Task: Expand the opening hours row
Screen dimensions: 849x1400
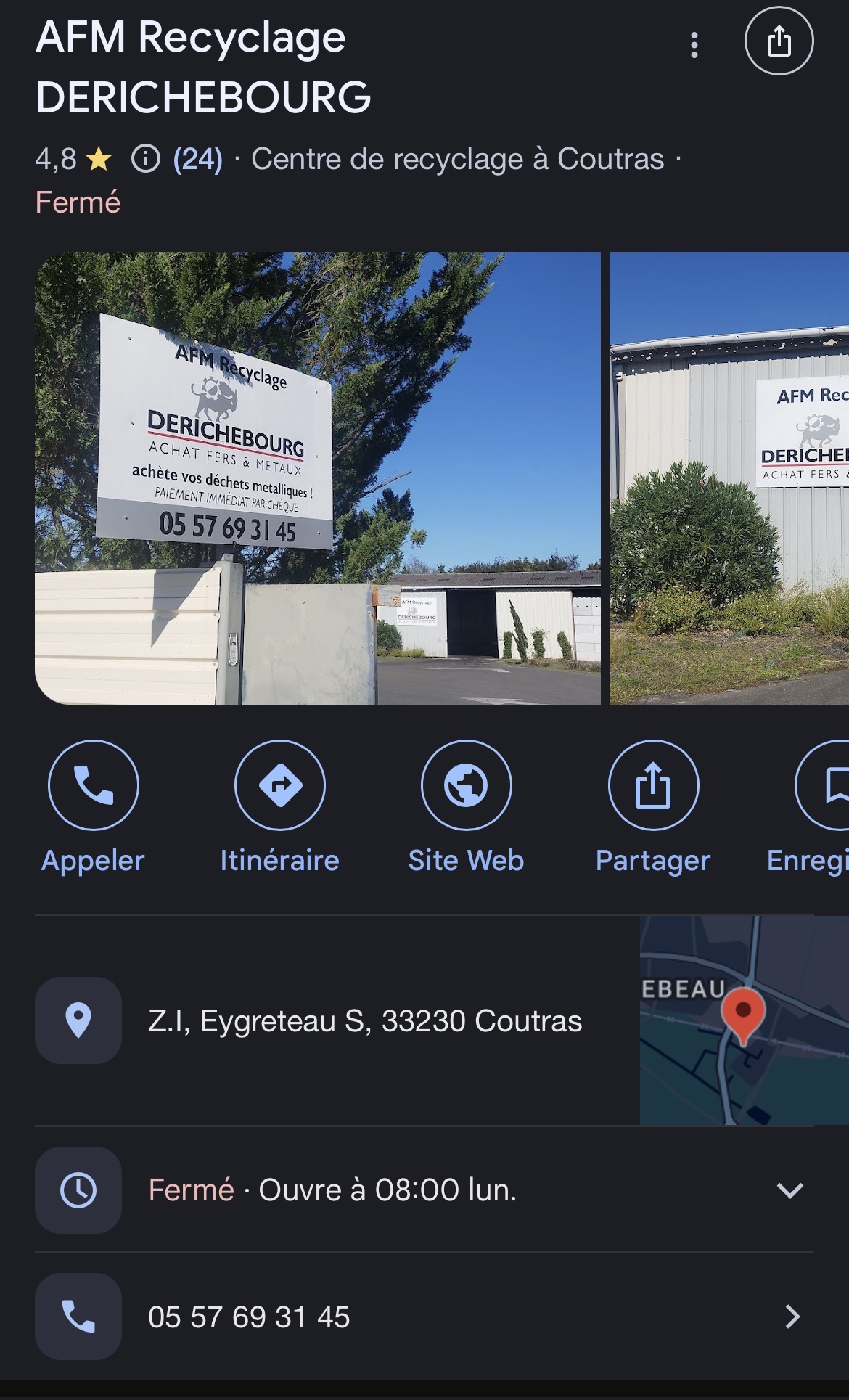Action: tap(789, 1190)
